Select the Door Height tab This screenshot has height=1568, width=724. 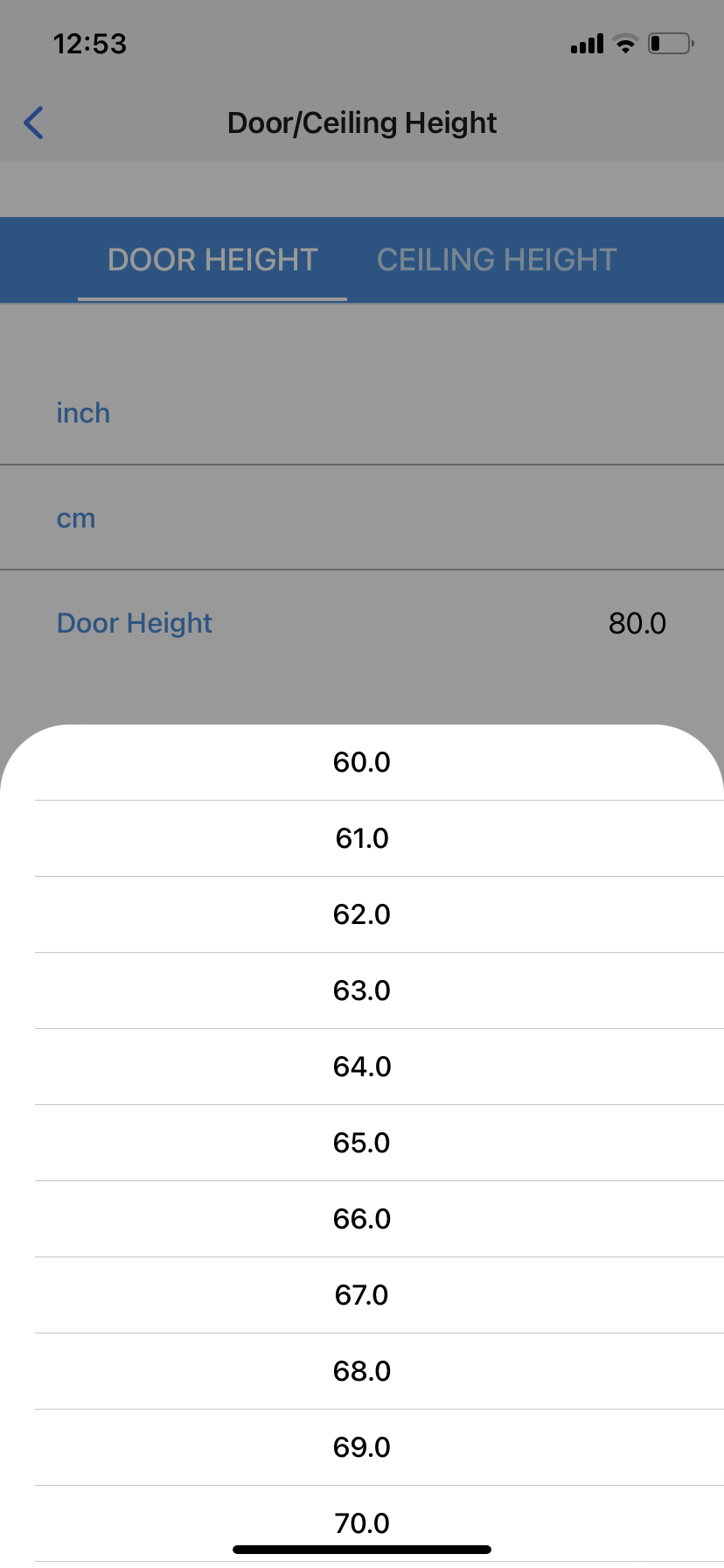point(212,260)
